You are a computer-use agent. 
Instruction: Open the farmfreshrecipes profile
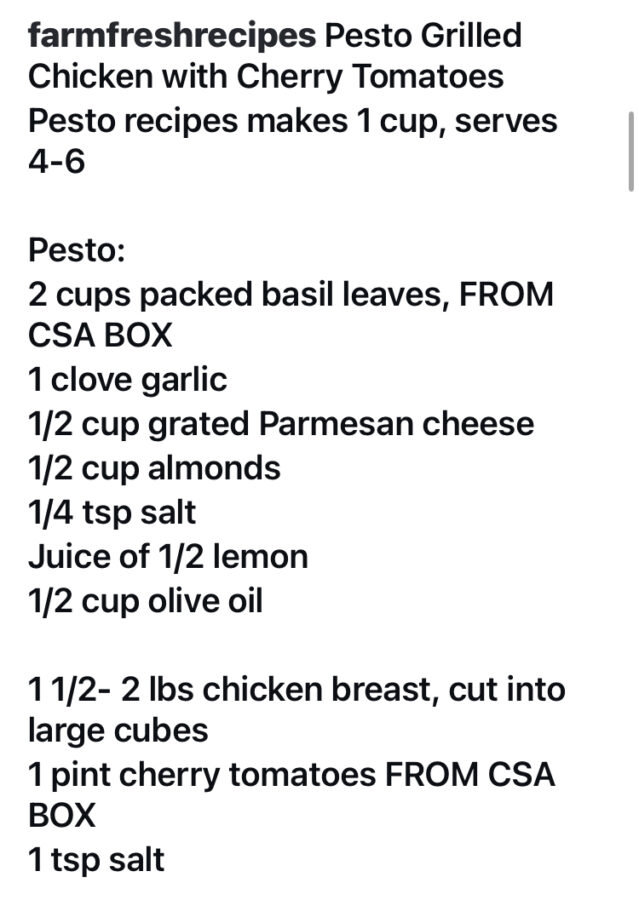pyautogui.click(x=171, y=37)
